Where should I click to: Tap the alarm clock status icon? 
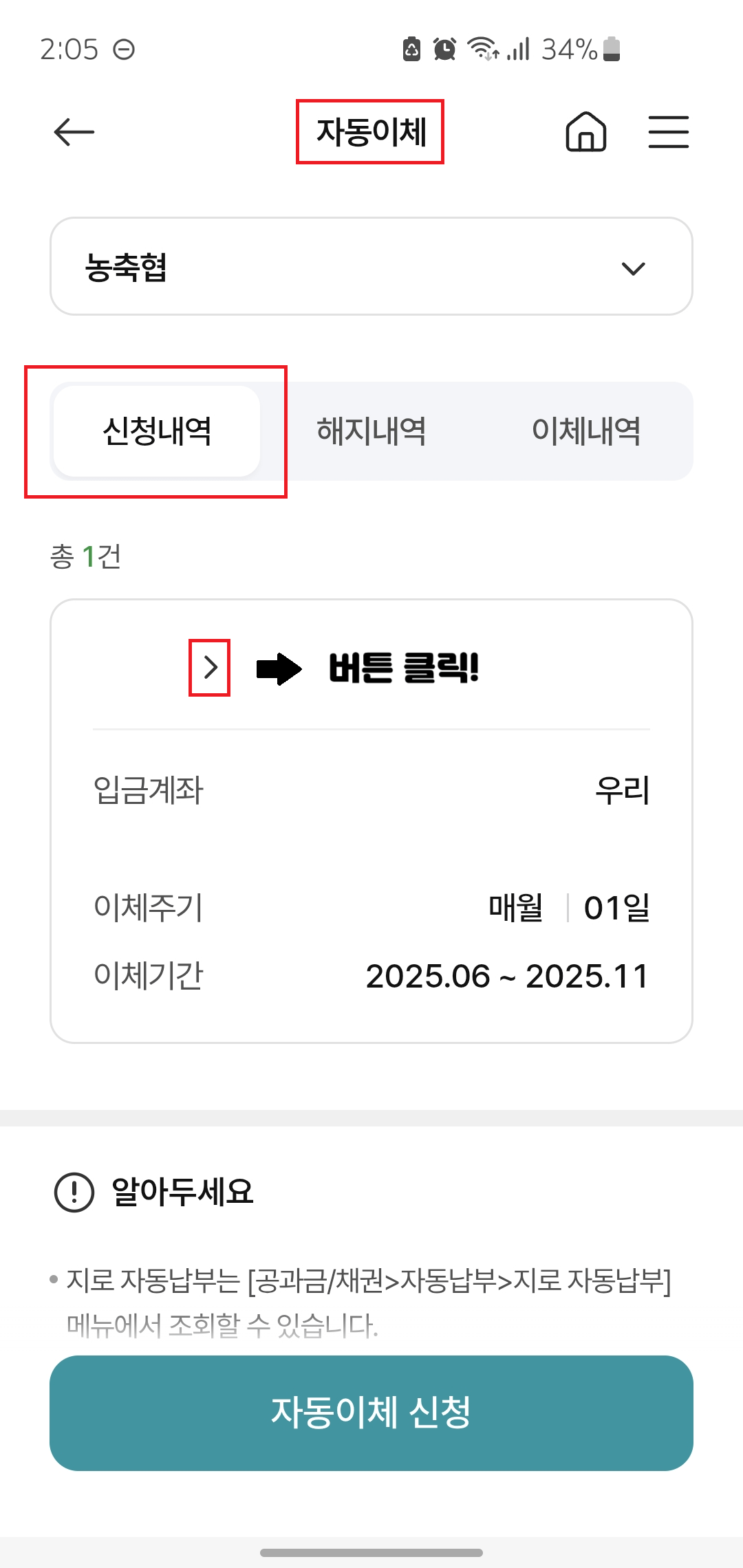[x=446, y=48]
